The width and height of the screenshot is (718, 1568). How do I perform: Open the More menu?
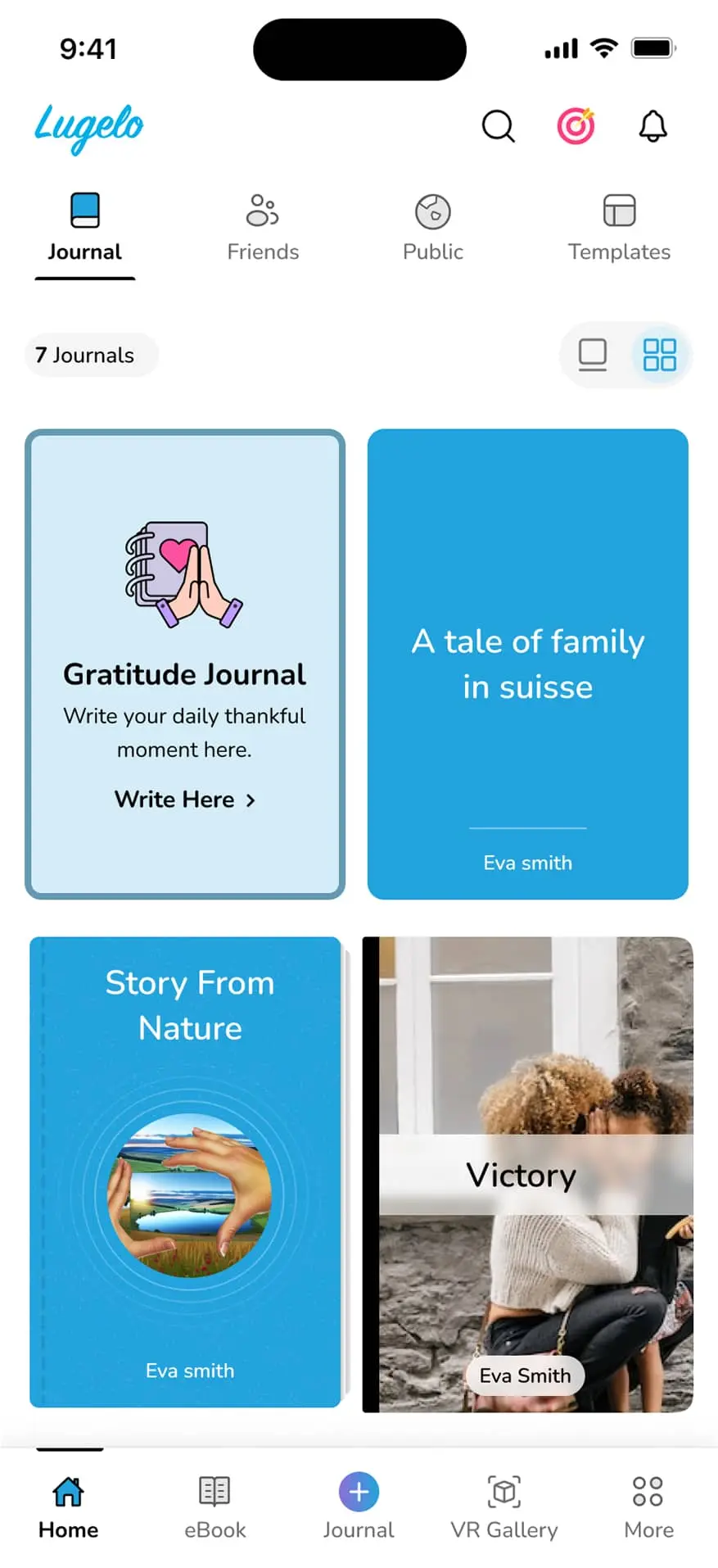tap(648, 1507)
